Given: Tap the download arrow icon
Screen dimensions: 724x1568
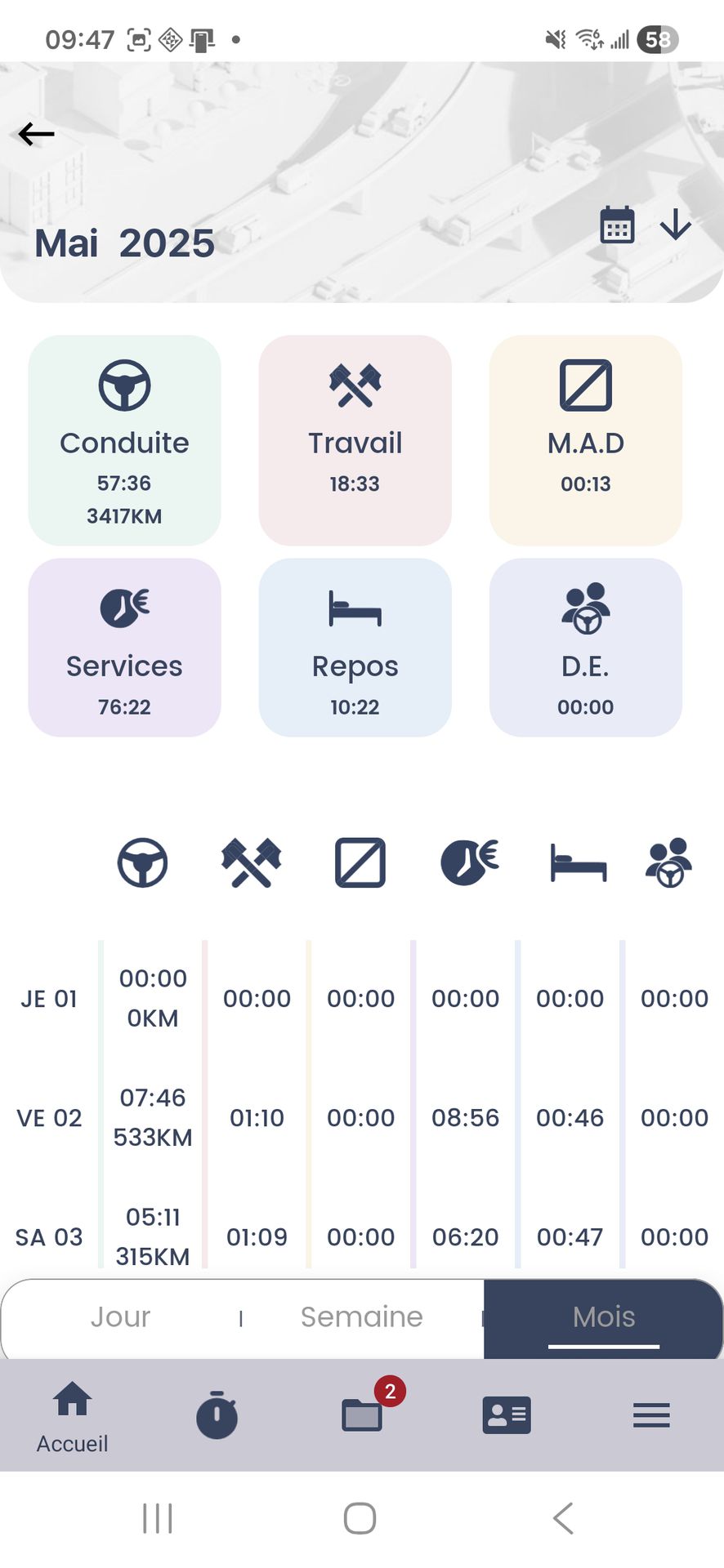Looking at the screenshot, I should (x=676, y=225).
